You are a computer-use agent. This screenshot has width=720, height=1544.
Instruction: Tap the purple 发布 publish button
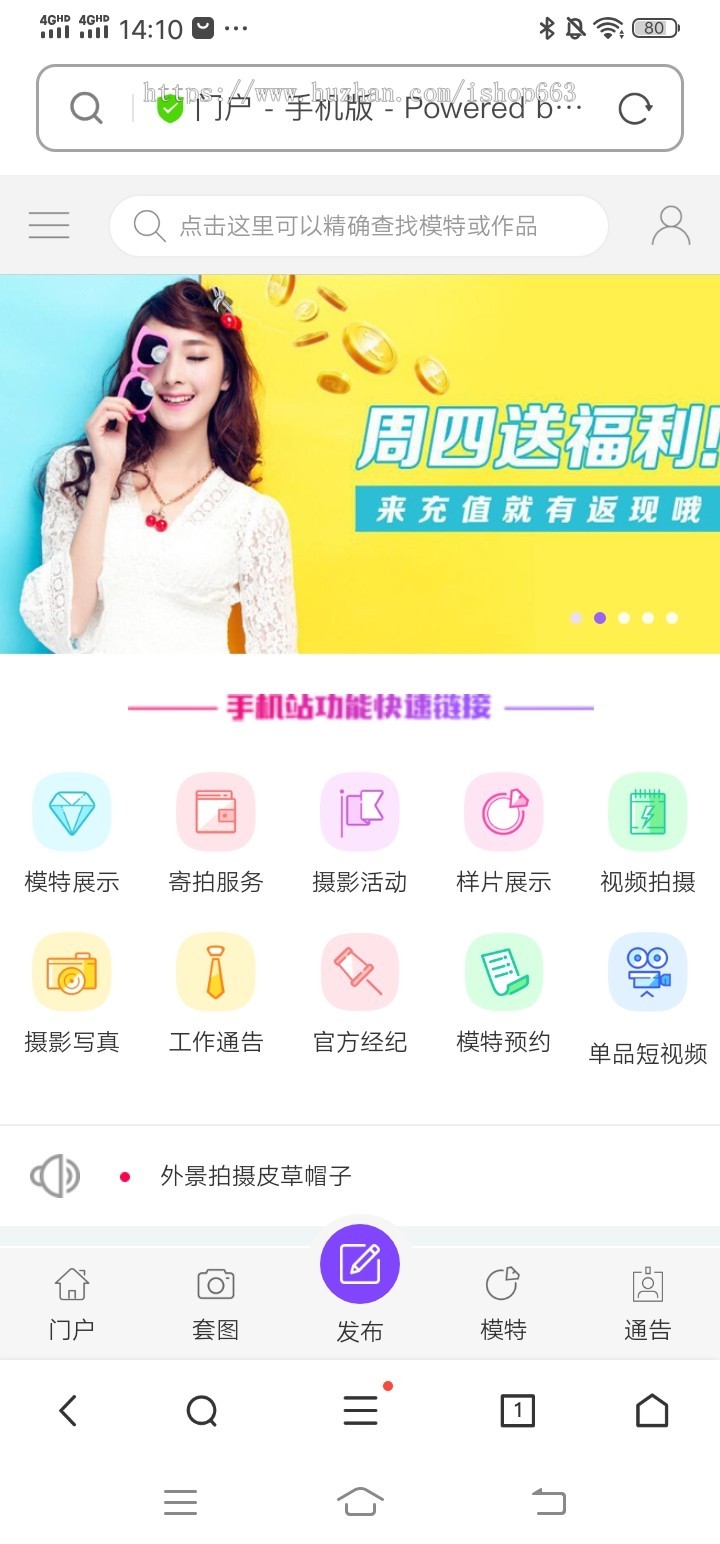[360, 1265]
